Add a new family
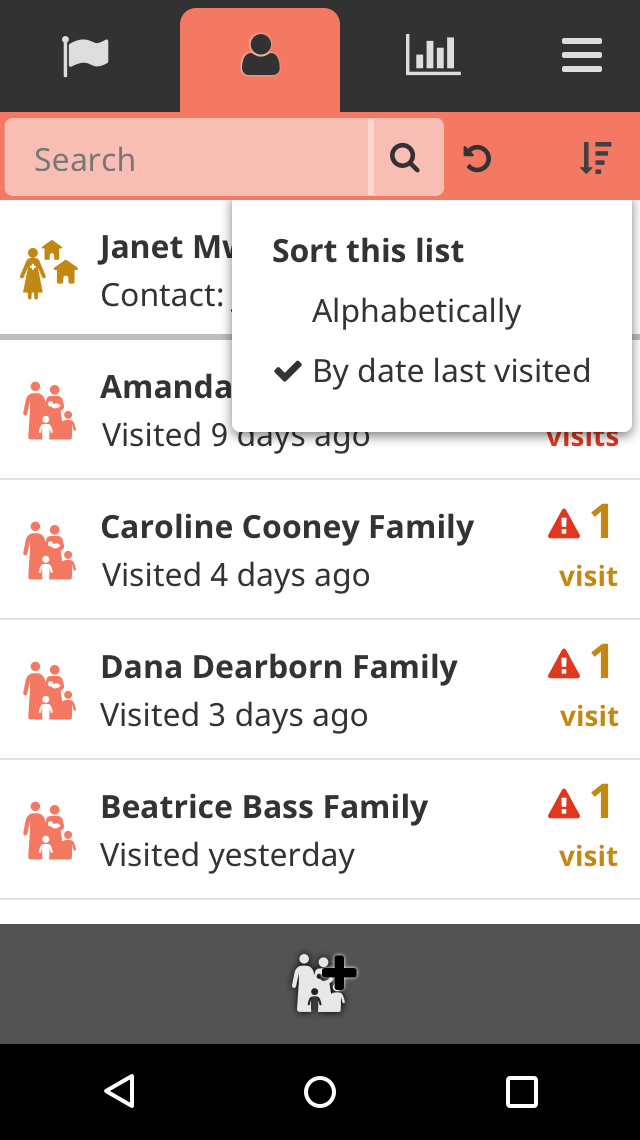Screen dimensions: 640x1140 point(324,983)
